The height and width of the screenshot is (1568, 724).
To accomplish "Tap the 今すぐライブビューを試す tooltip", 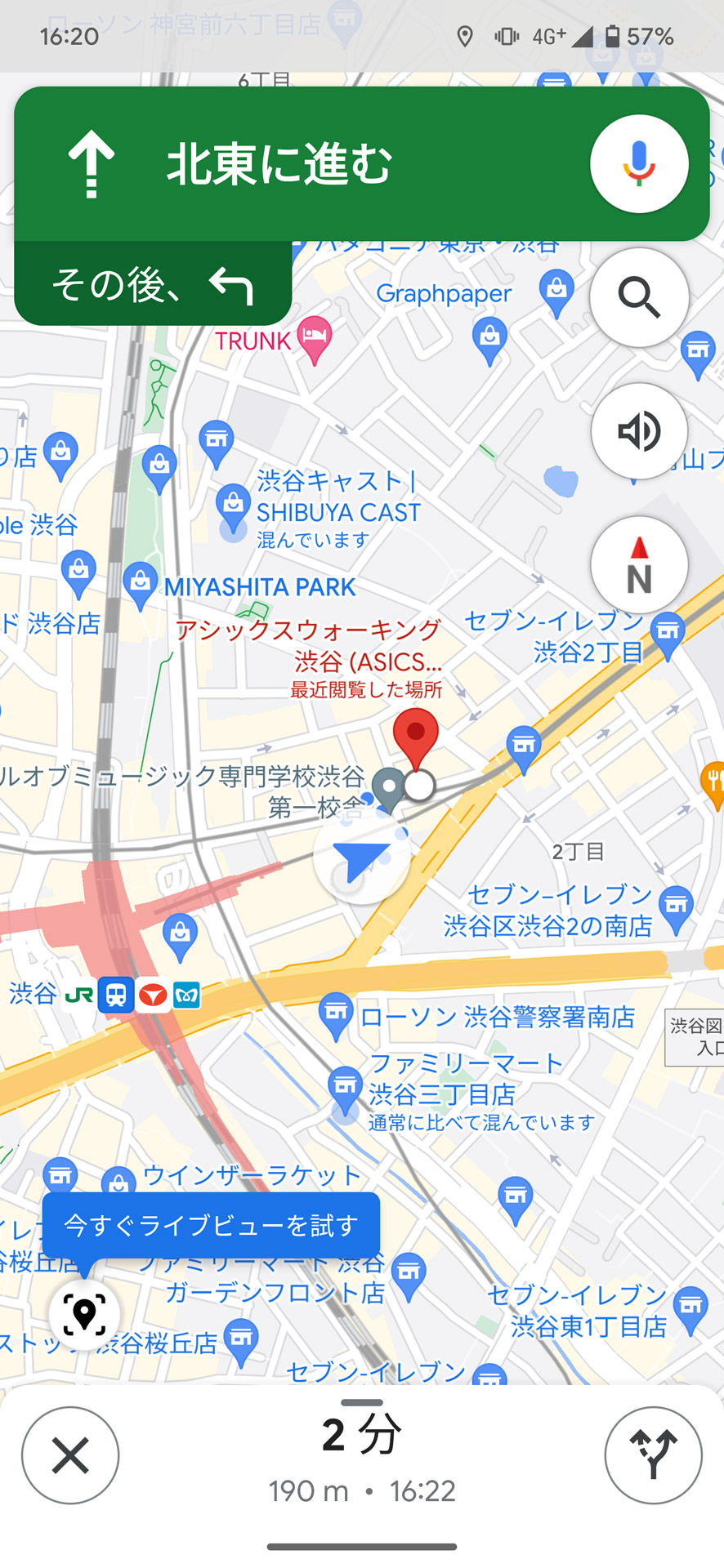I will (x=212, y=1224).
